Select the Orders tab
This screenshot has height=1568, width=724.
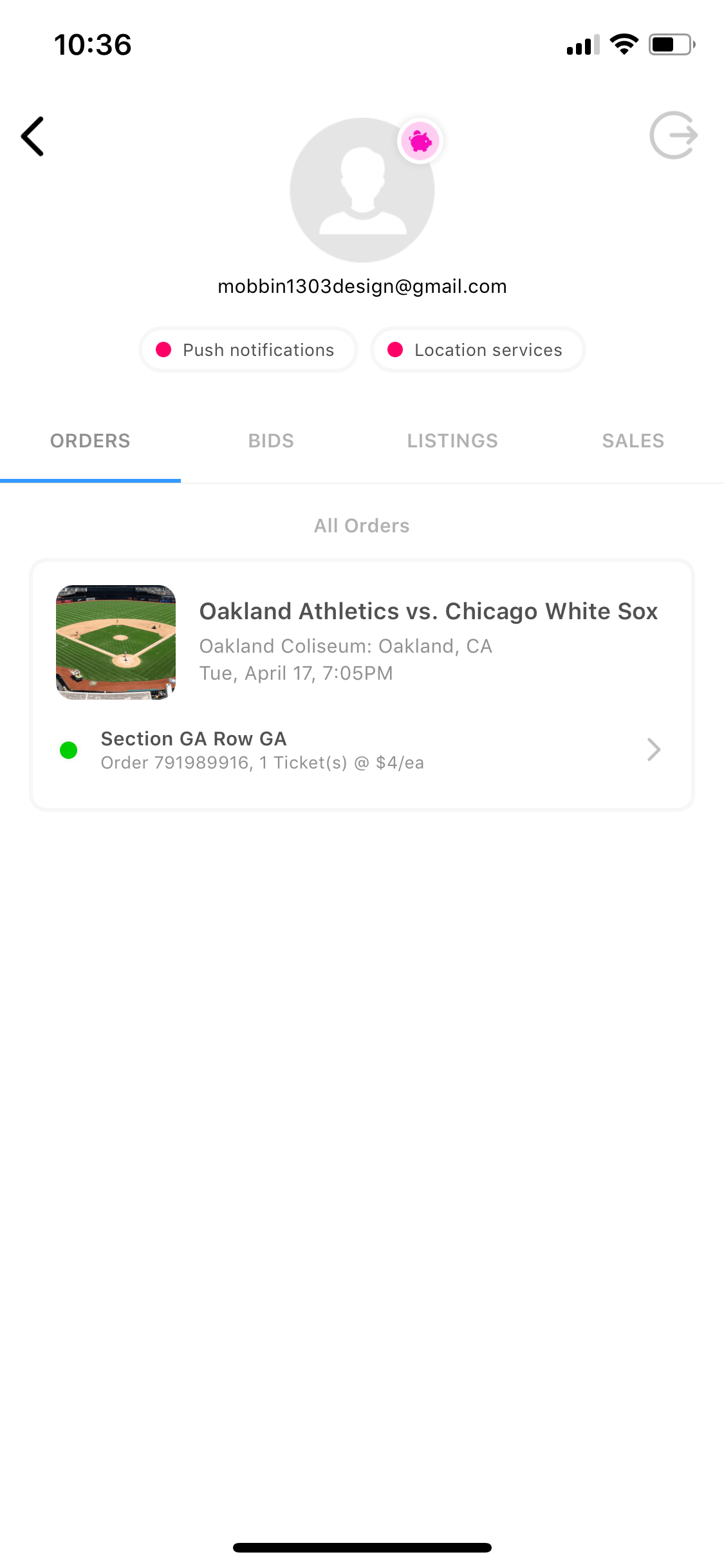point(90,441)
